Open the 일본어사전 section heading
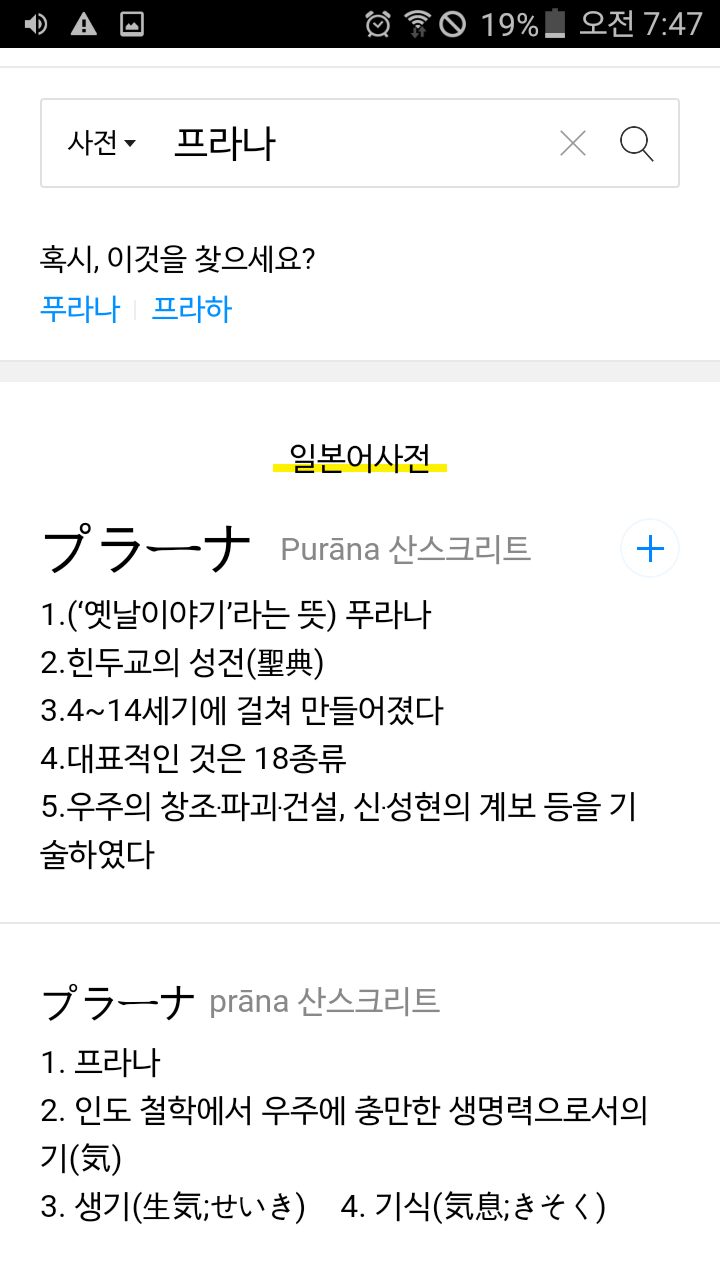 pyautogui.click(x=360, y=458)
